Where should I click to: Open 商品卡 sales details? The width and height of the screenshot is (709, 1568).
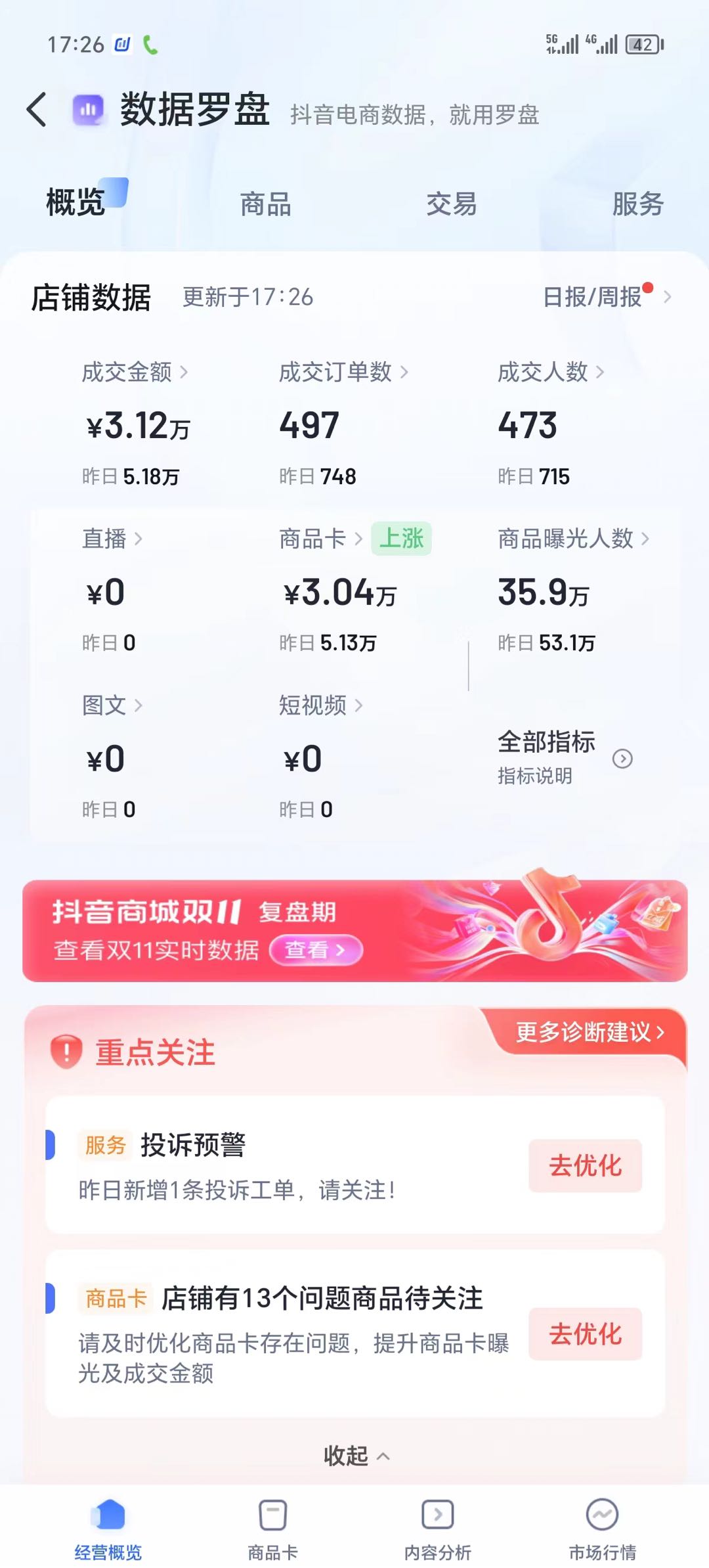point(320,539)
